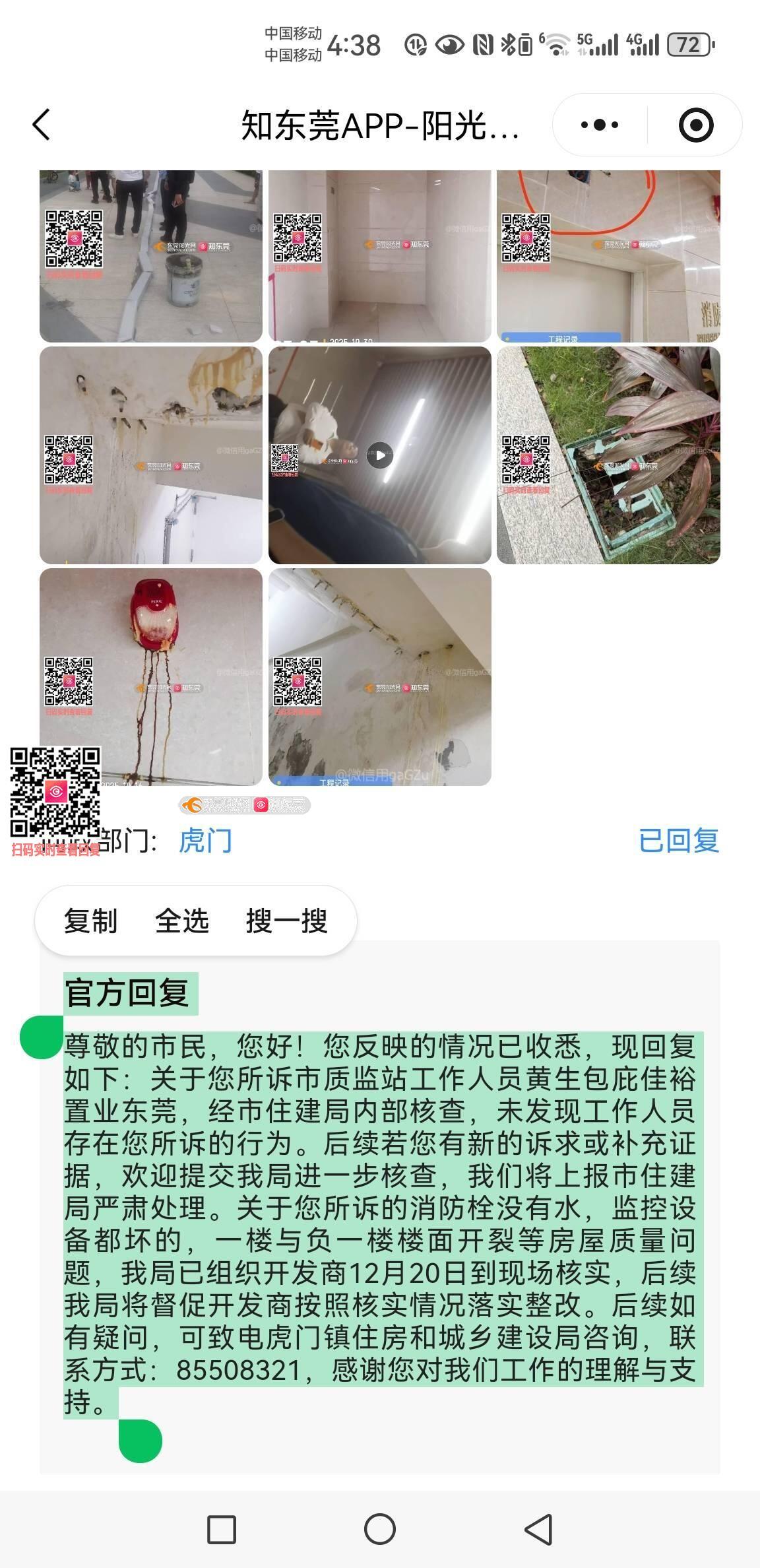View the moldy wall corner photo
Screen dimensions: 760x1568
(379, 676)
